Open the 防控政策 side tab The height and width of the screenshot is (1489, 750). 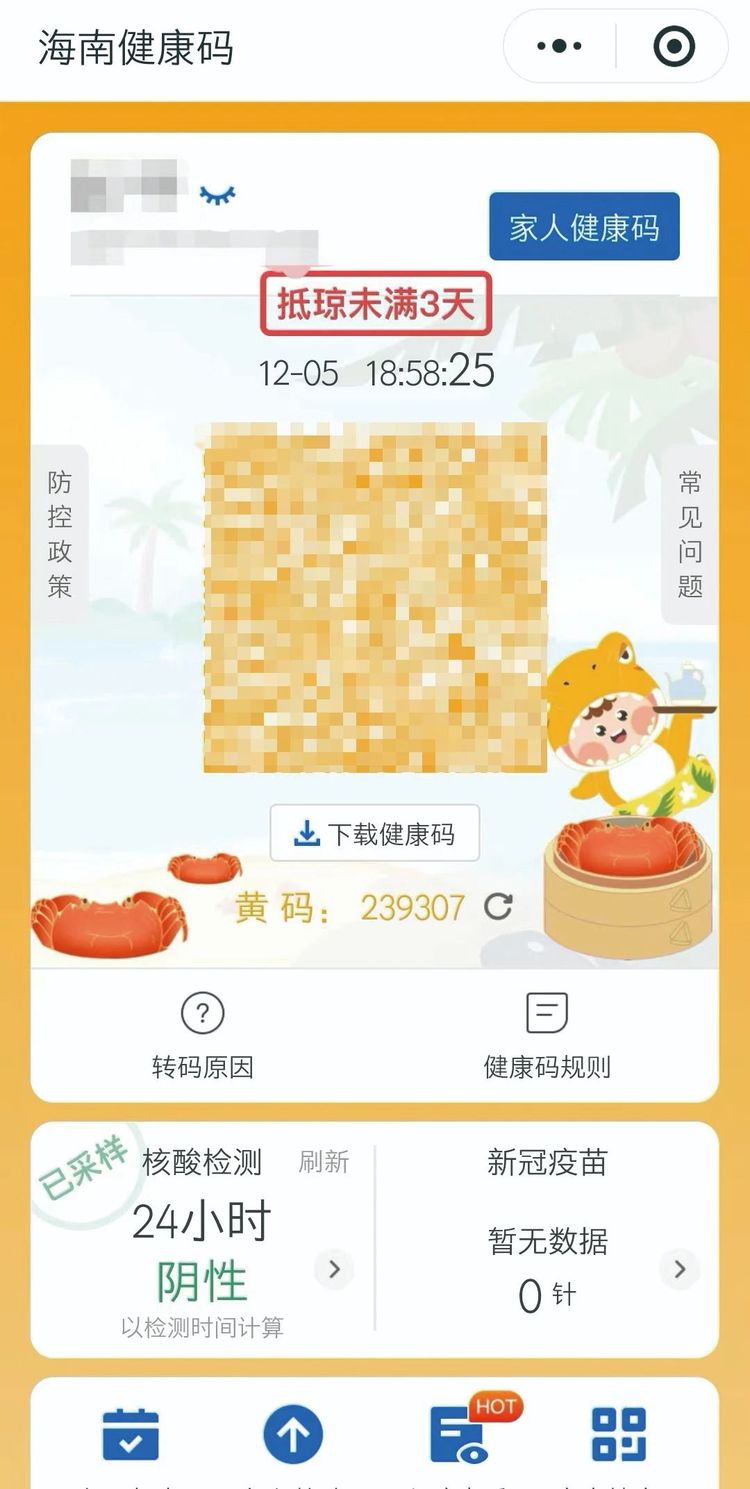[x=60, y=535]
